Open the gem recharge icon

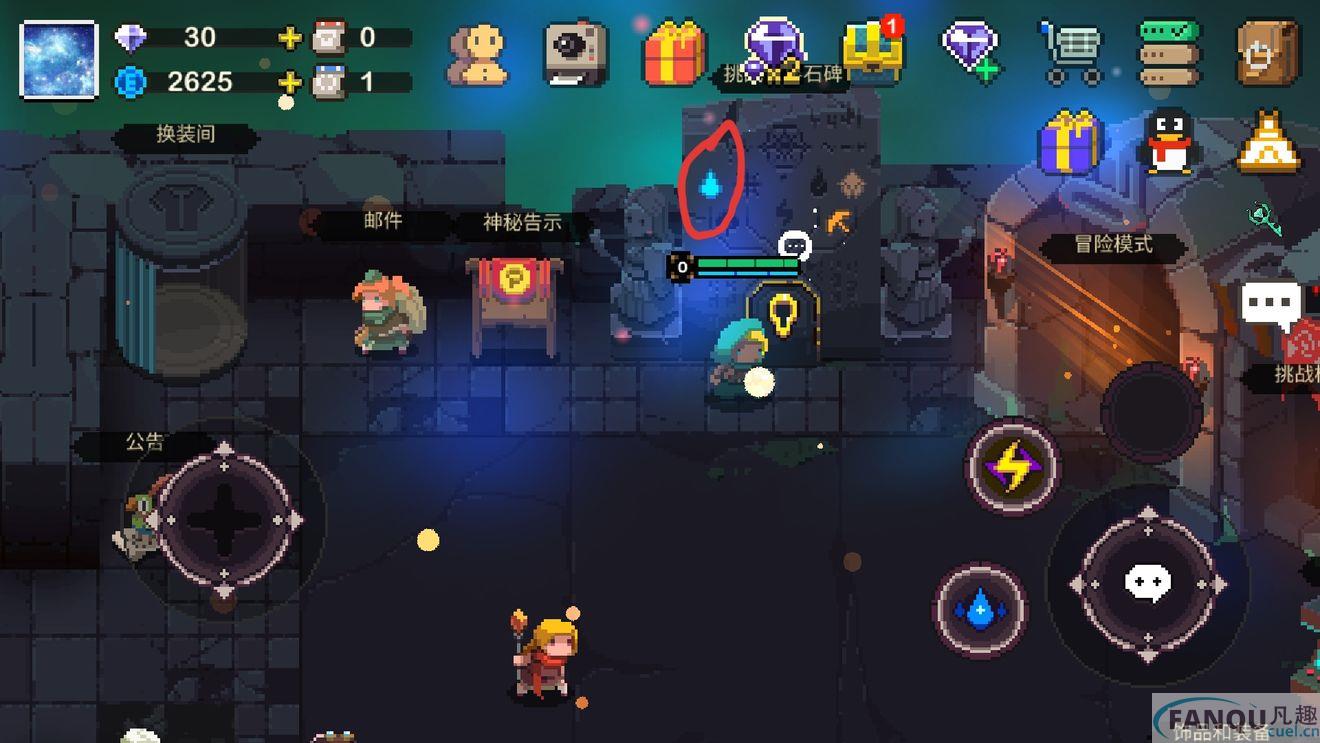point(970,52)
